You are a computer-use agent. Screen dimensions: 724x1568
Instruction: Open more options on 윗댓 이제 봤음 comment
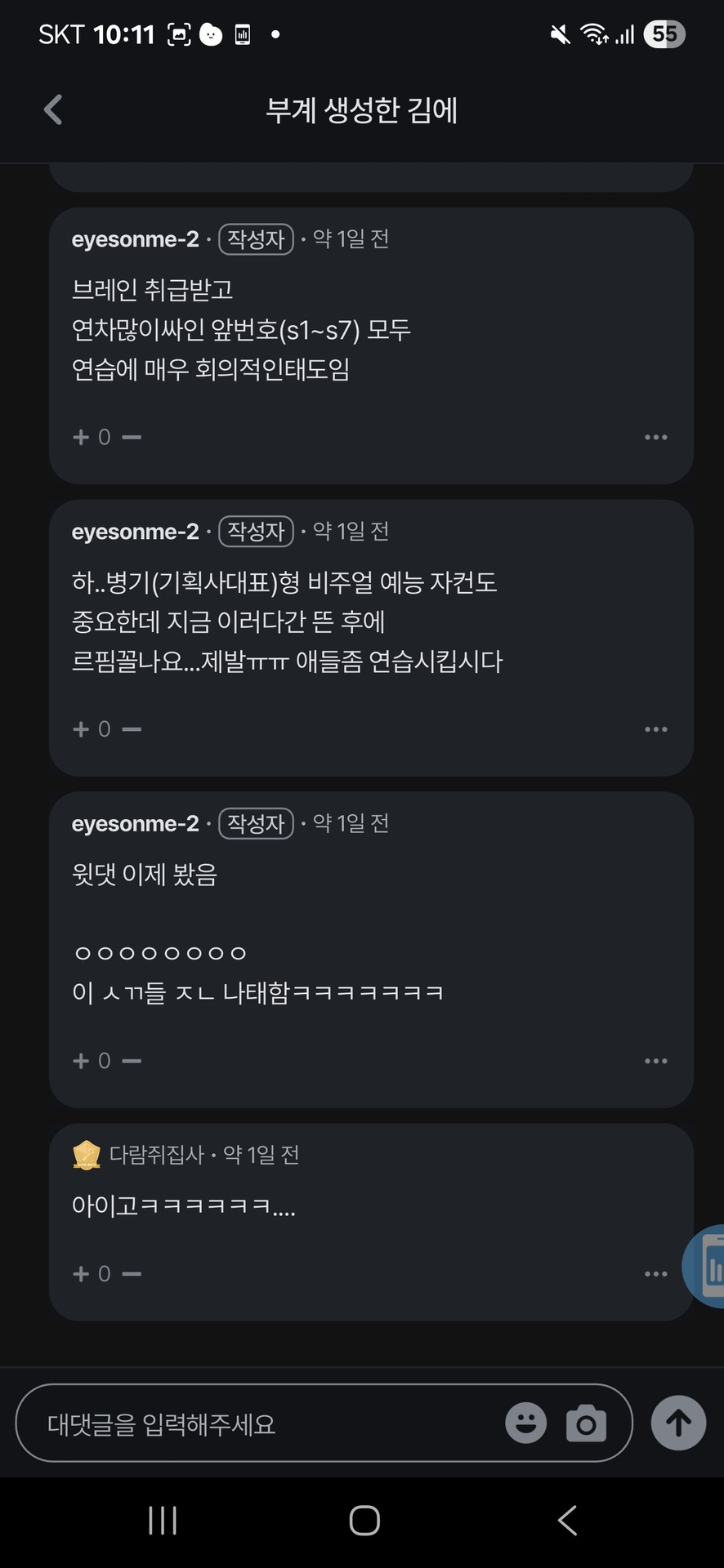pyautogui.click(x=655, y=1061)
